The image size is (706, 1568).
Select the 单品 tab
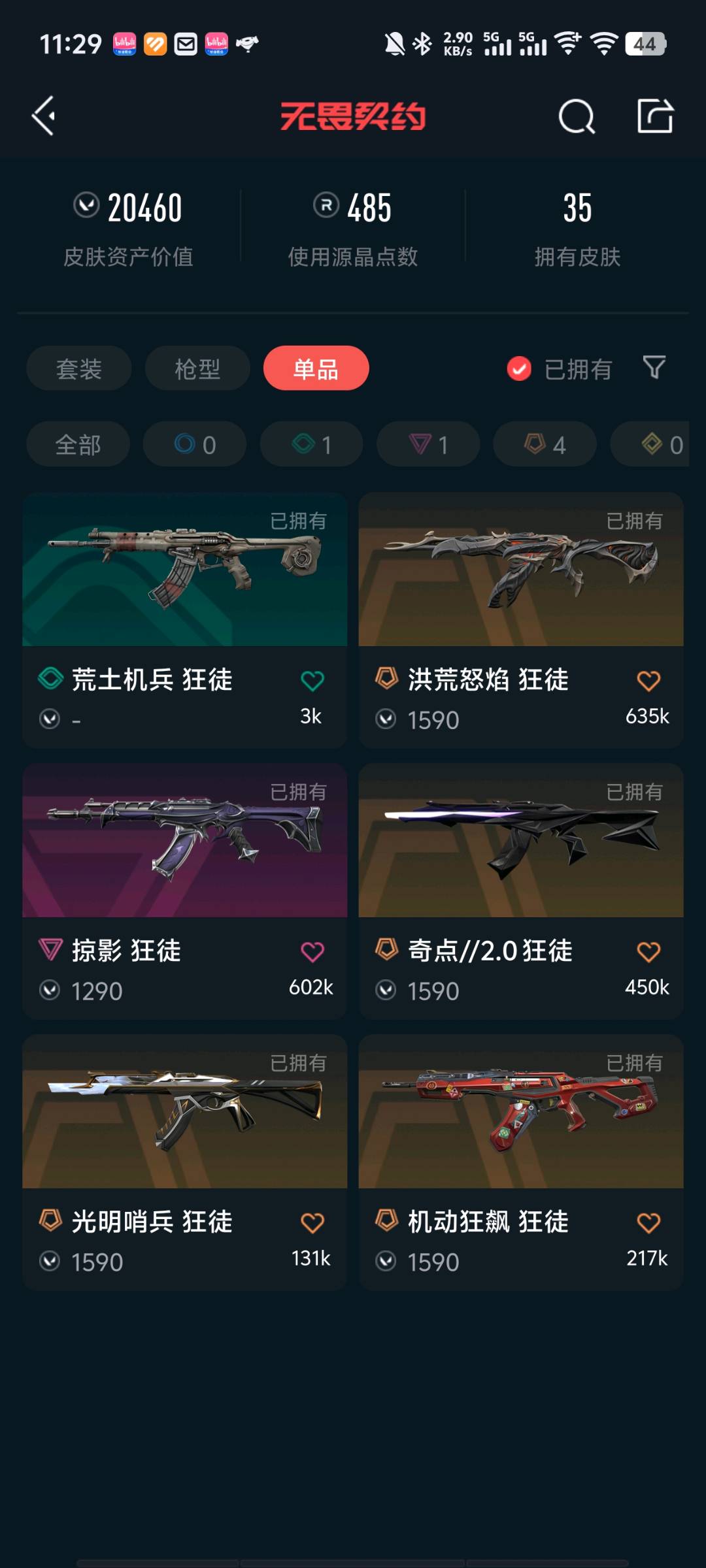pyautogui.click(x=316, y=368)
